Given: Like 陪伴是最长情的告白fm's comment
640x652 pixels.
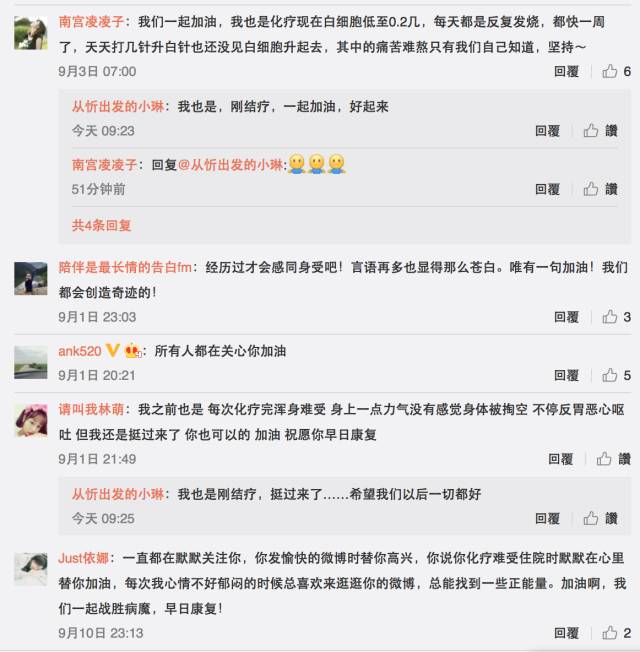Looking at the screenshot, I should (x=610, y=317).
